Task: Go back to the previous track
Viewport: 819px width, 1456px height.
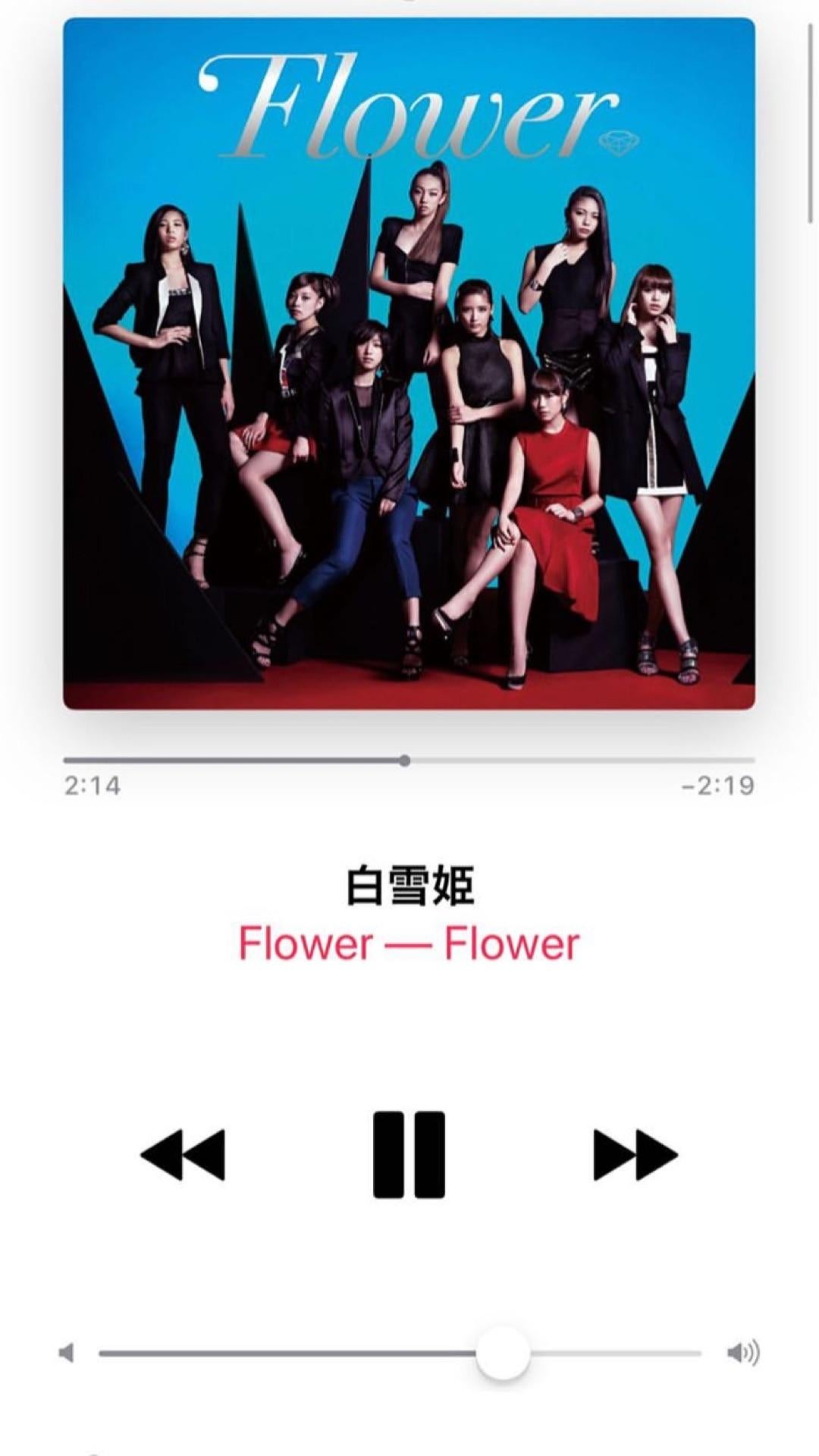Action: [183, 1154]
